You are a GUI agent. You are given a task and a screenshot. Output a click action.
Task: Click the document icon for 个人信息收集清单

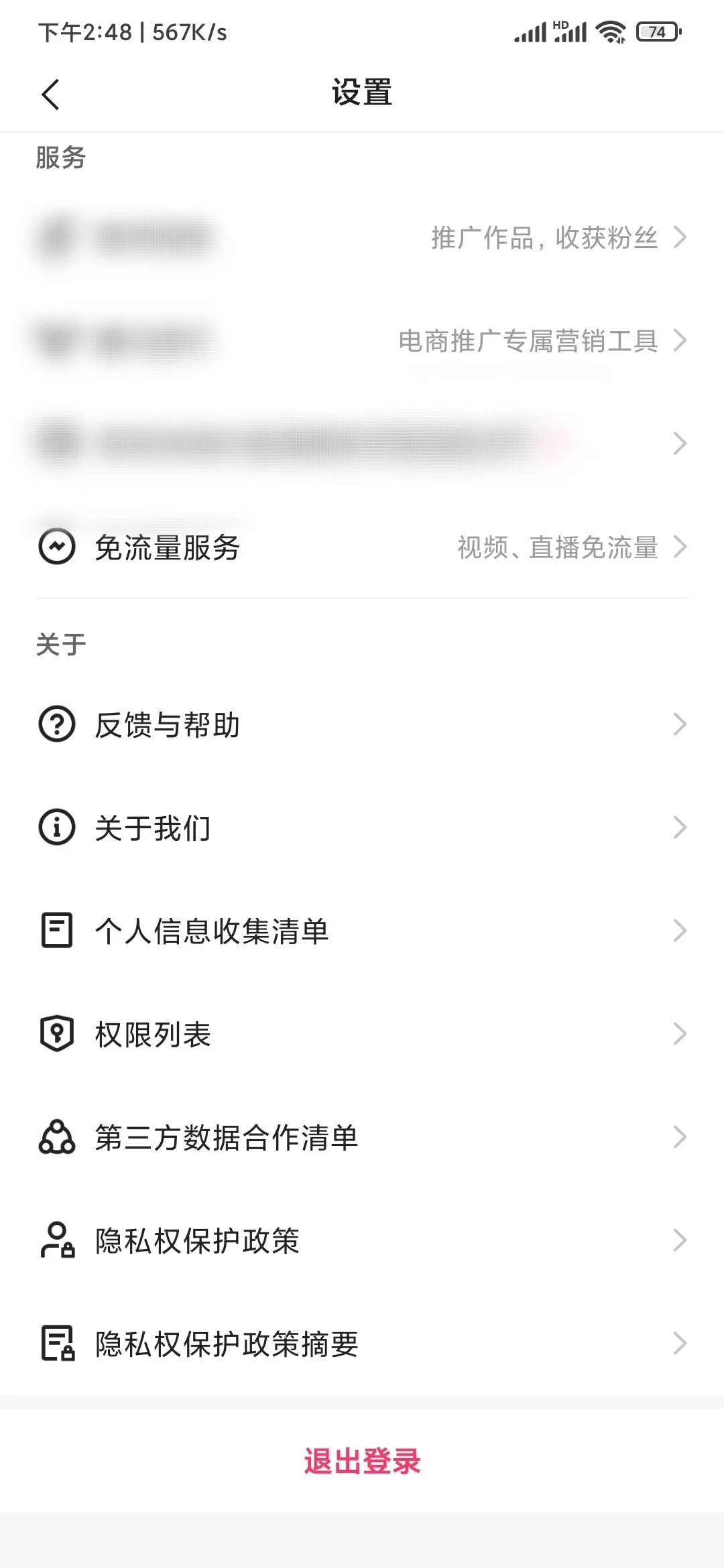57,931
